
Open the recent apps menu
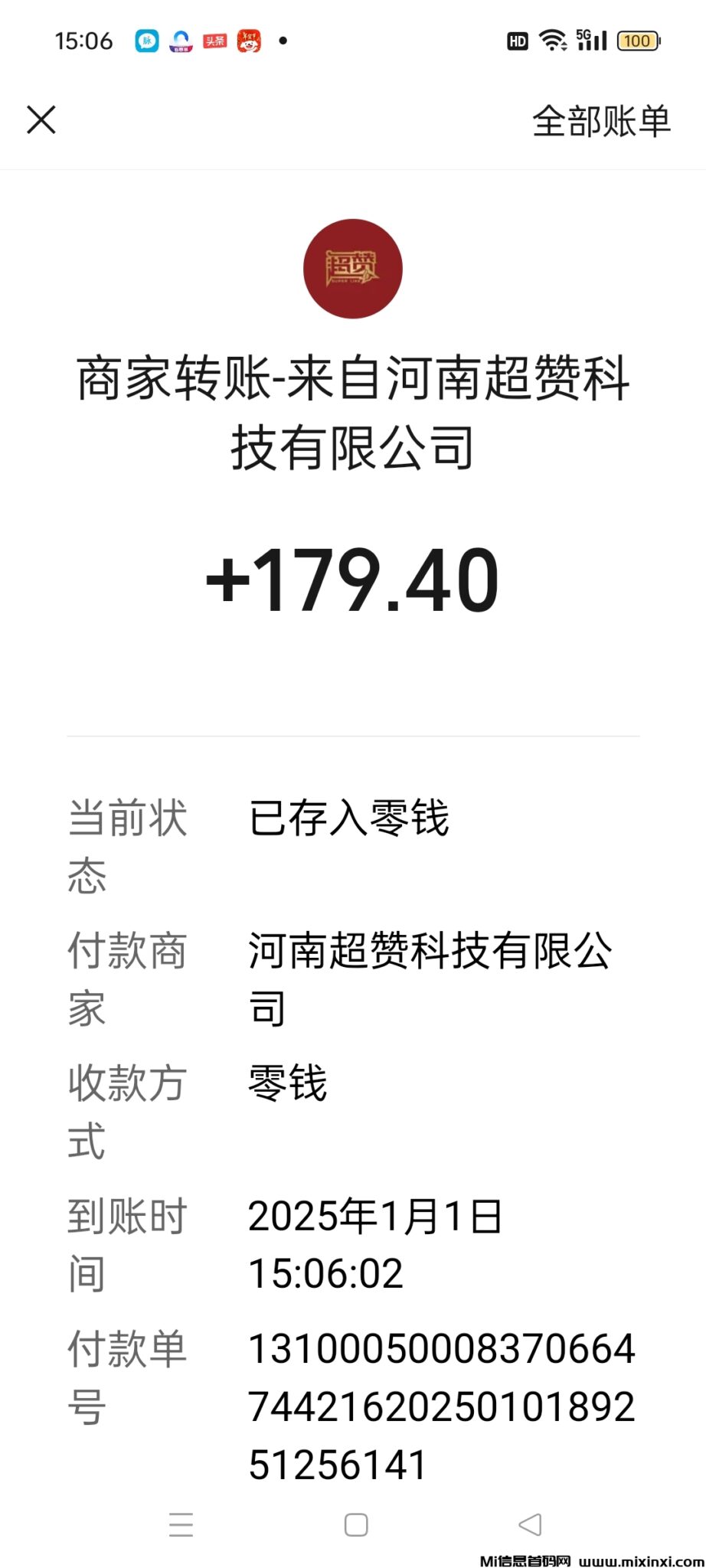click(x=181, y=1524)
